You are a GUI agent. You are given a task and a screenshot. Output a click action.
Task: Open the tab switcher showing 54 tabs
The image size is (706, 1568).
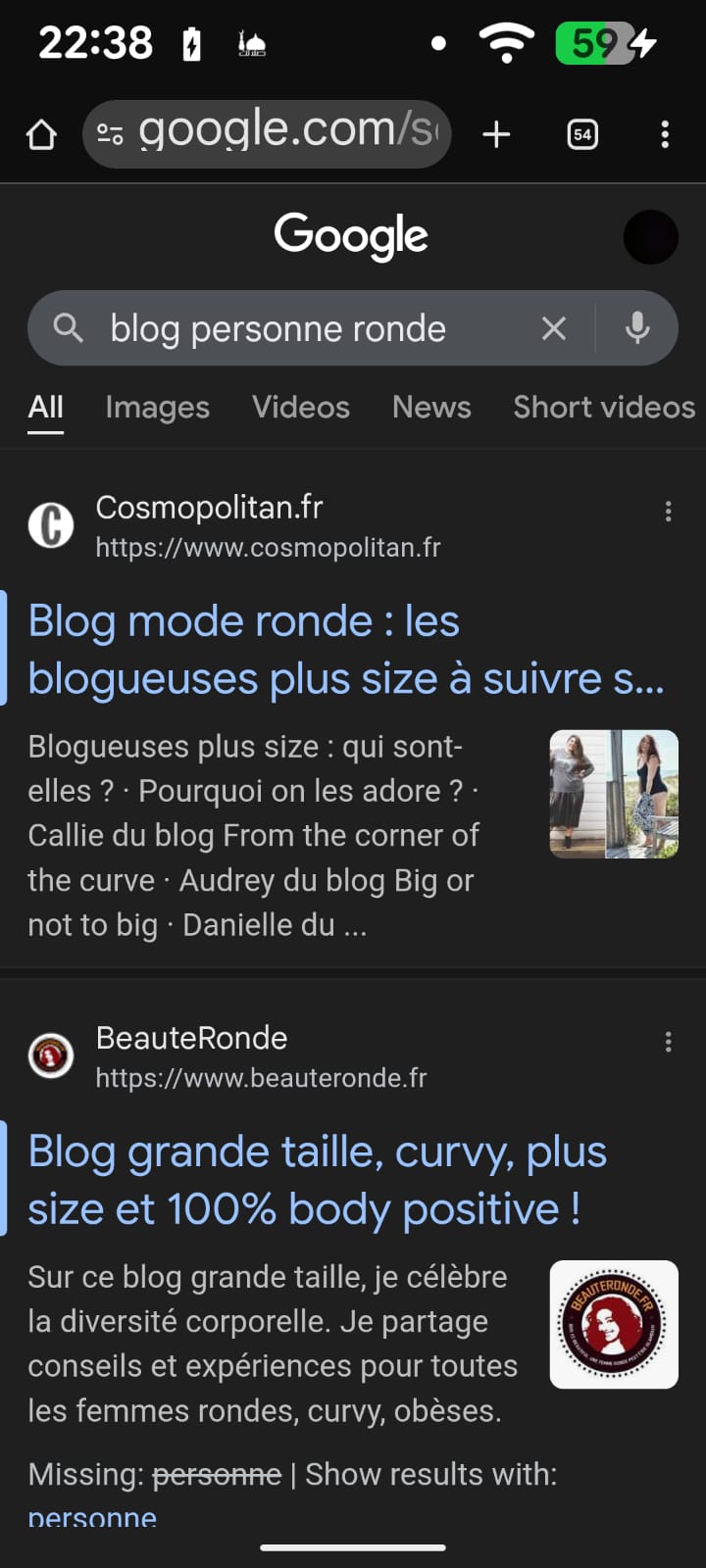tap(582, 134)
